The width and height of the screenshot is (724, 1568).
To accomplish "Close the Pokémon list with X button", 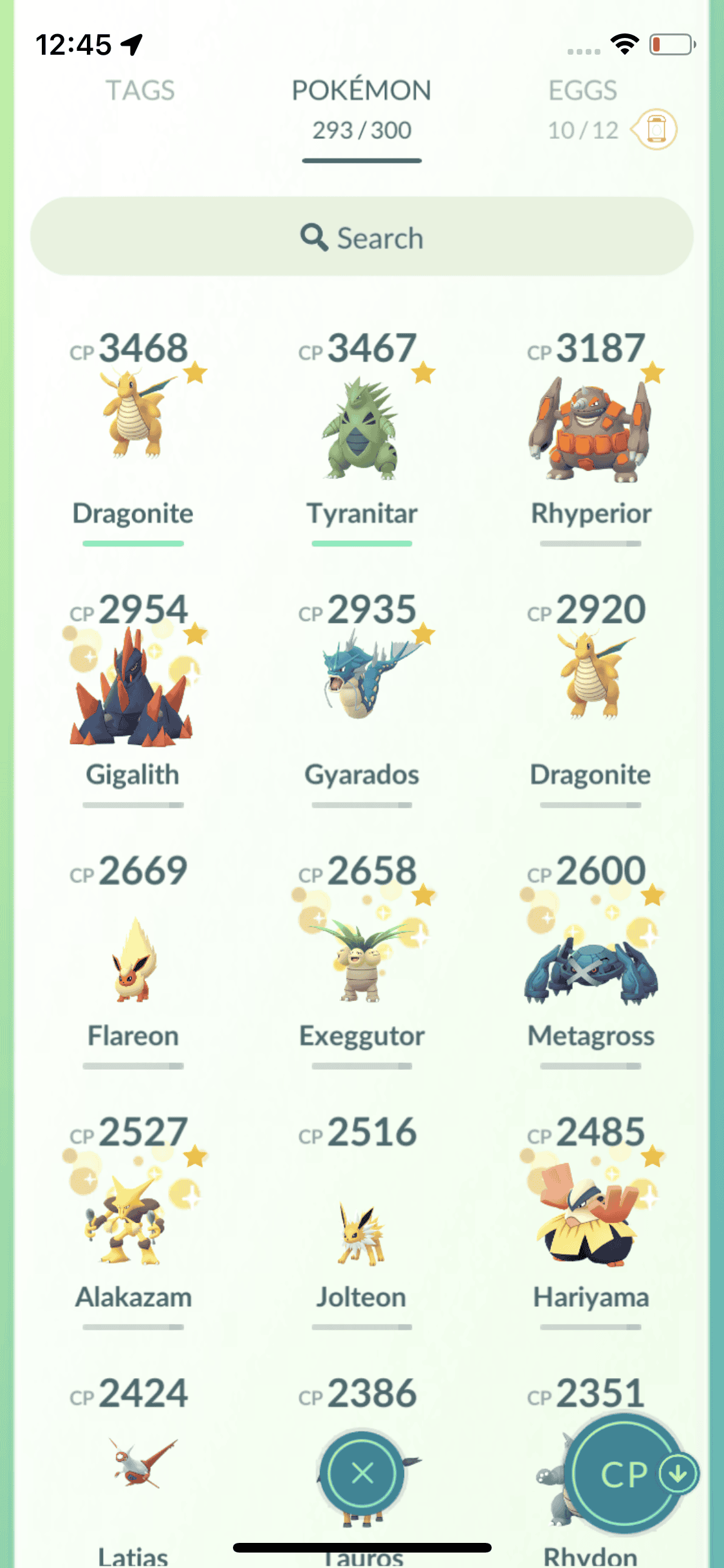I will pyautogui.click(x=362, y=1473).
